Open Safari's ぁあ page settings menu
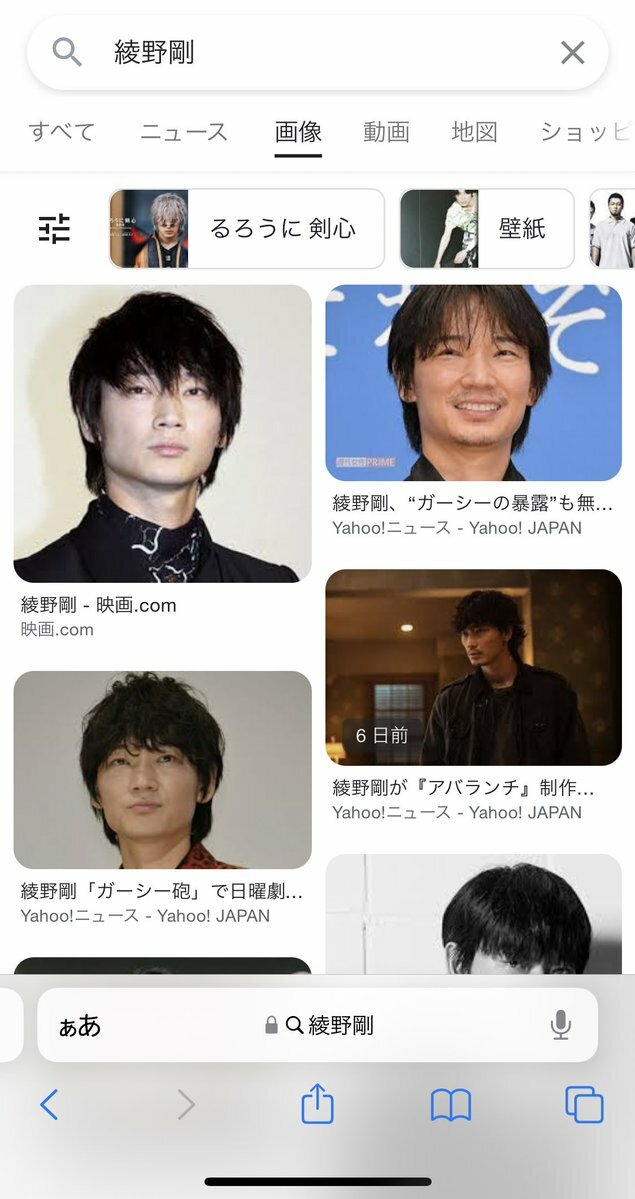 (80, 1025)
